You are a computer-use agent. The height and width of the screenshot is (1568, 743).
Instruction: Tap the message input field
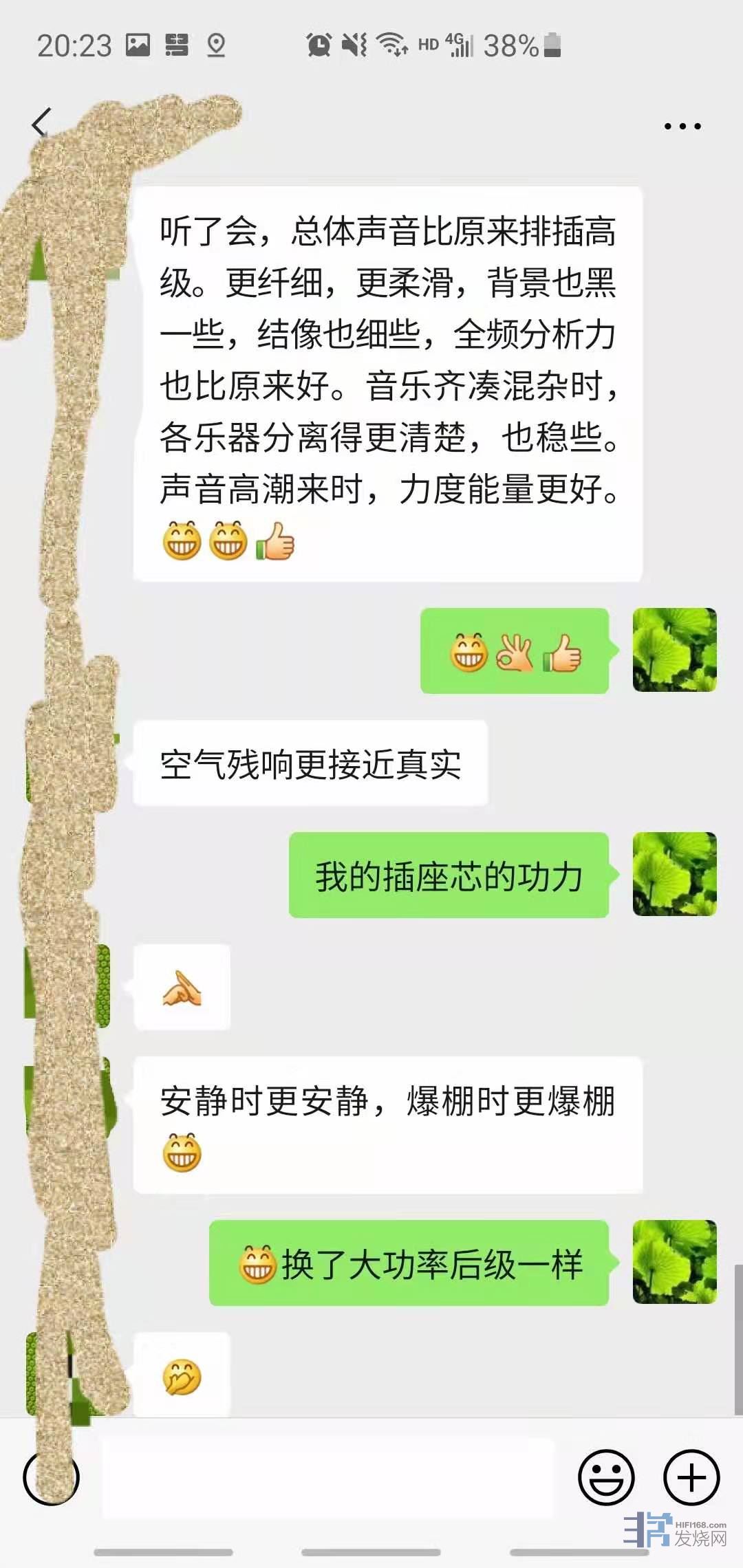tap(327, 1477)
